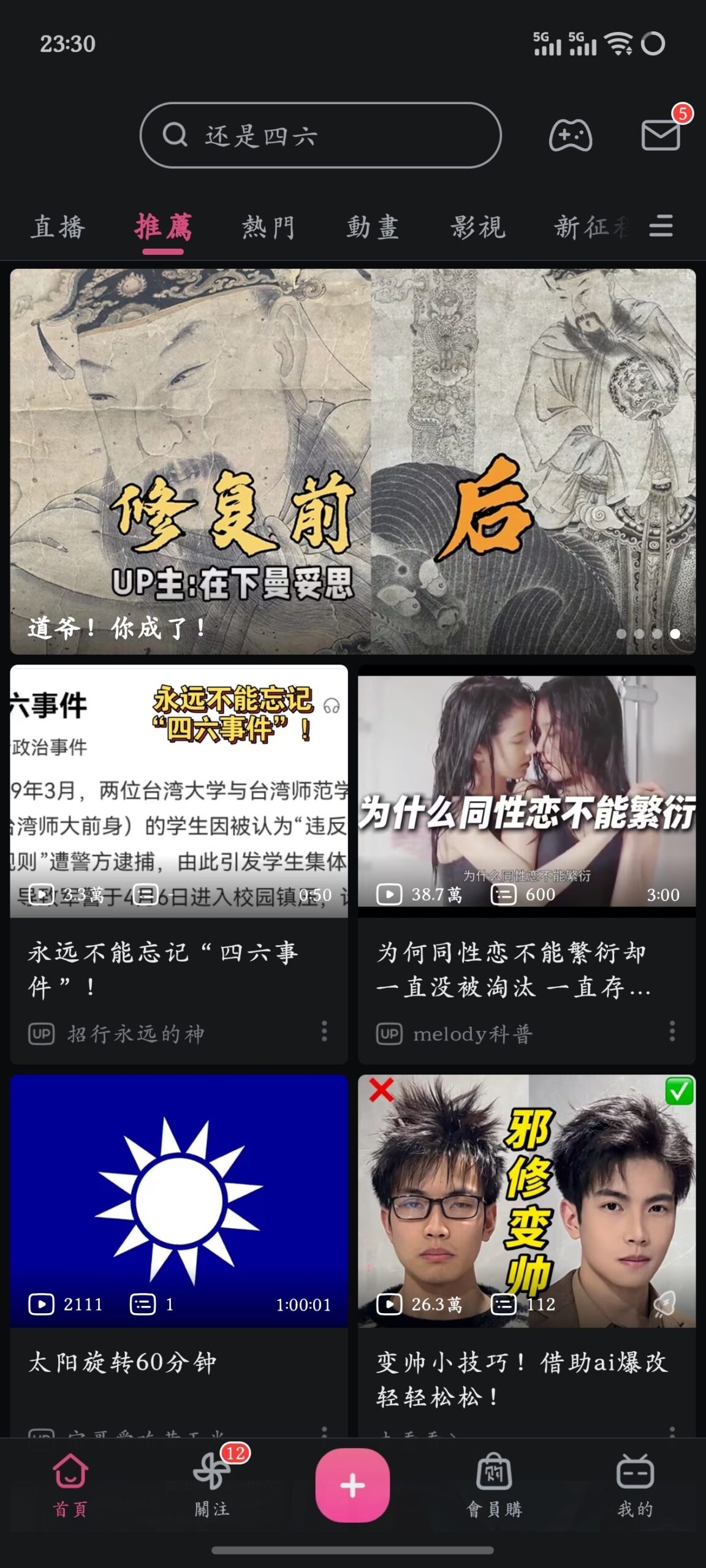
Task: Switch to the 影視 tab
Action: 478,227
